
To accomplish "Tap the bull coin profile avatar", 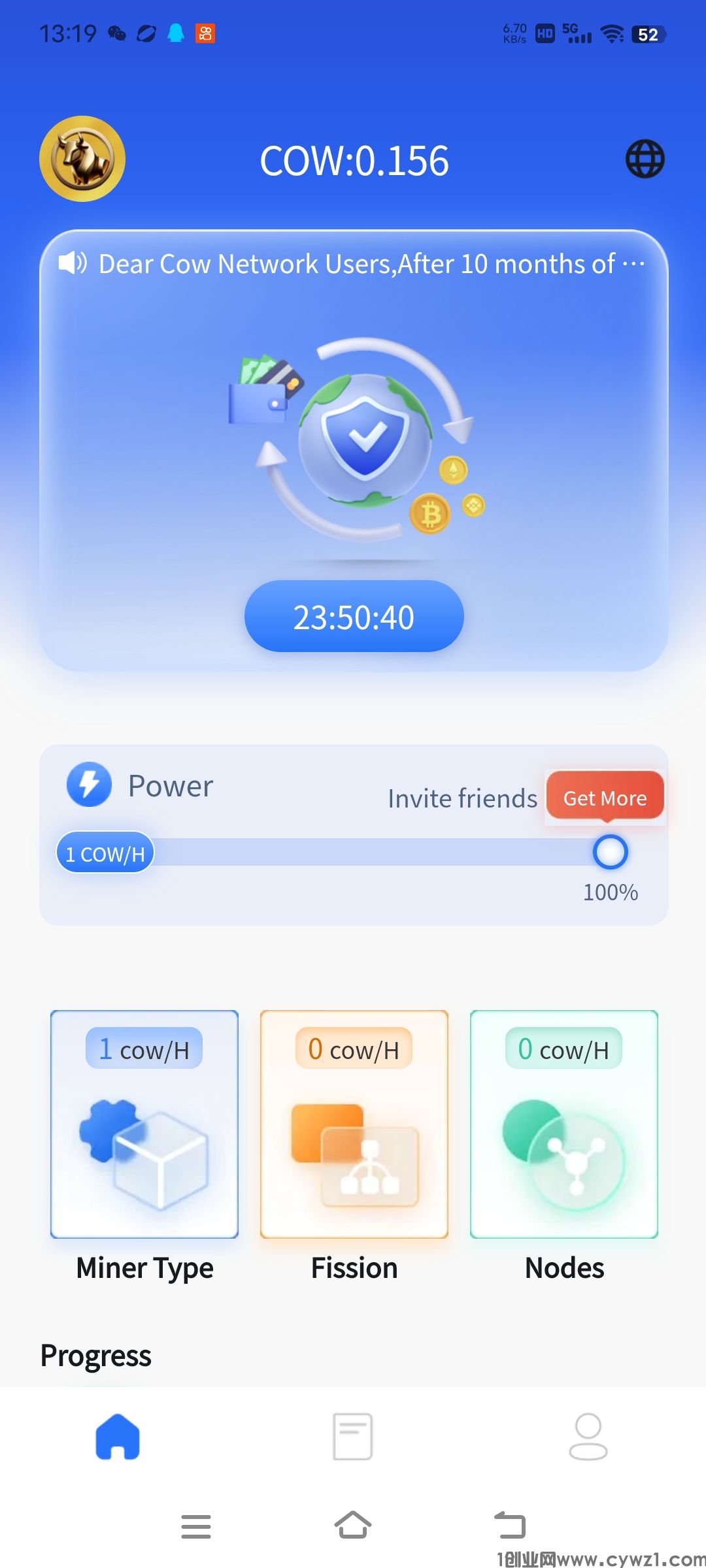I will pyautogui.click(x=82, y=159).
